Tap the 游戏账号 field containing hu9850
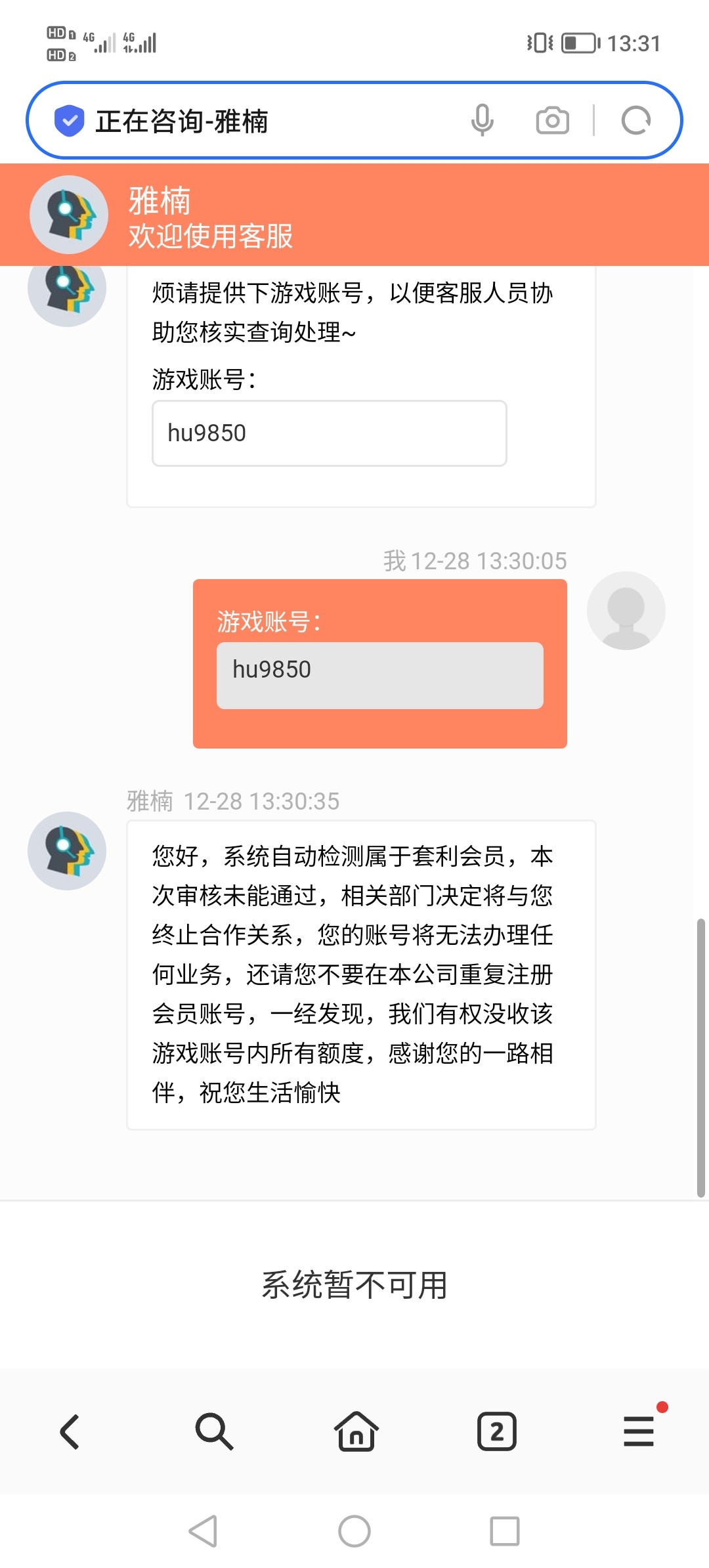 (x=329, y=433)
